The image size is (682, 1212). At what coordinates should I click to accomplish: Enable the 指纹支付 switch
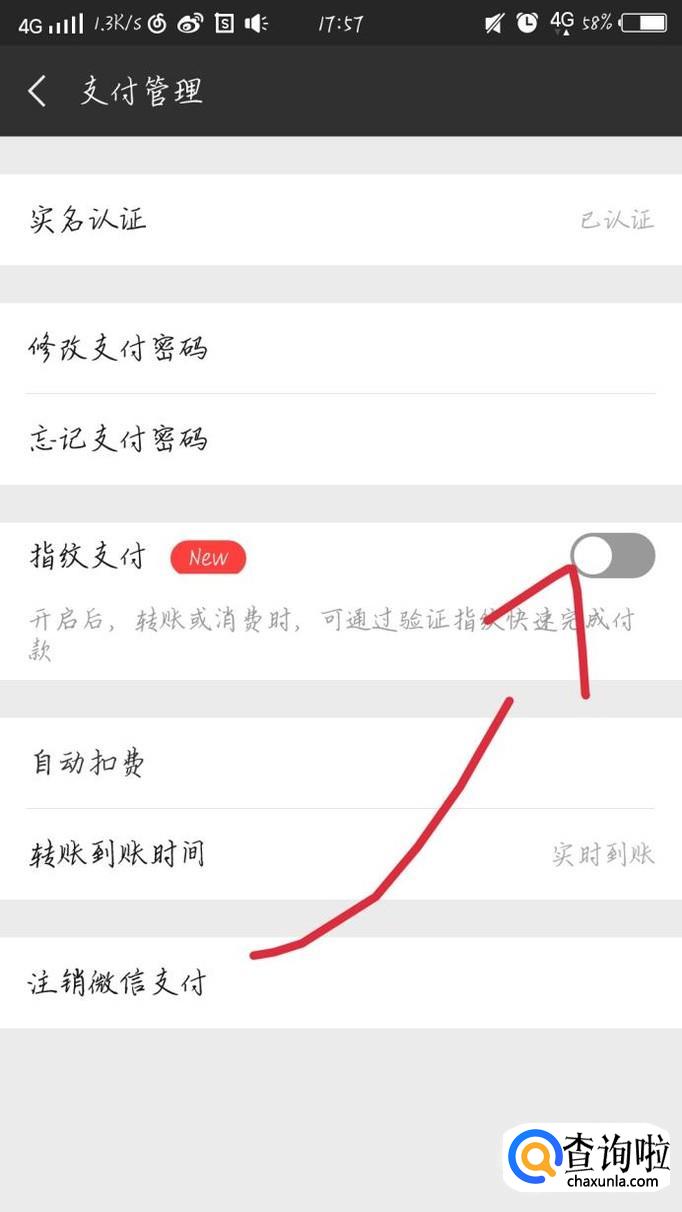[612, 555]
